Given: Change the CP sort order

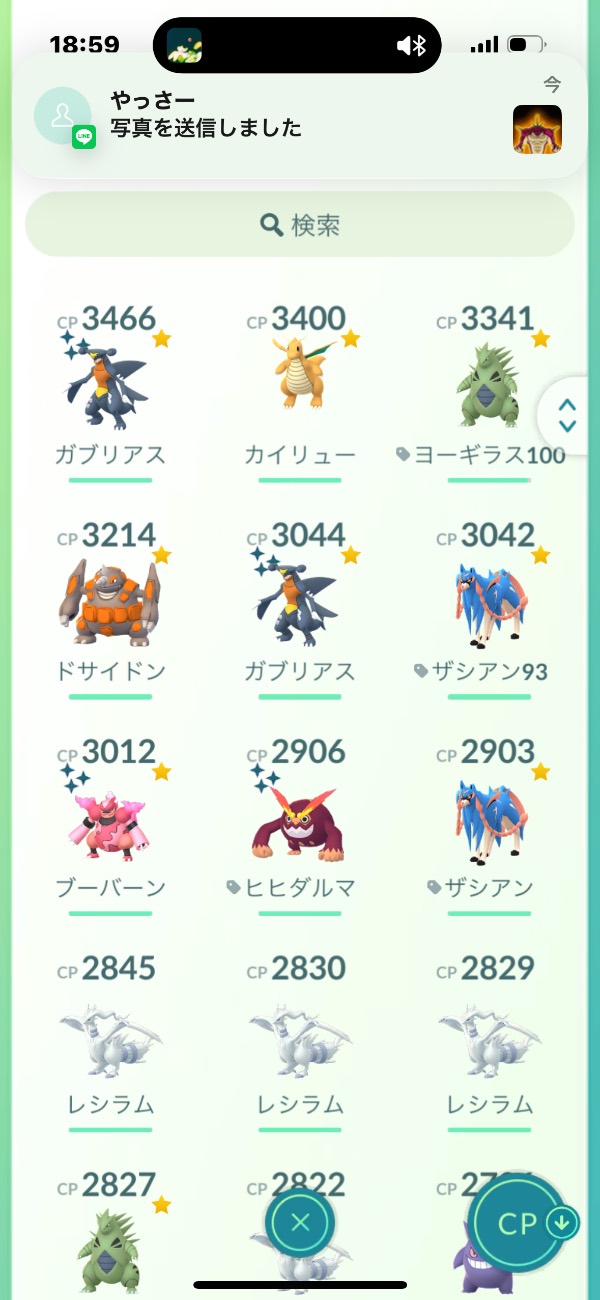Looking at the screenshot, I should [x=520, y=1224].
